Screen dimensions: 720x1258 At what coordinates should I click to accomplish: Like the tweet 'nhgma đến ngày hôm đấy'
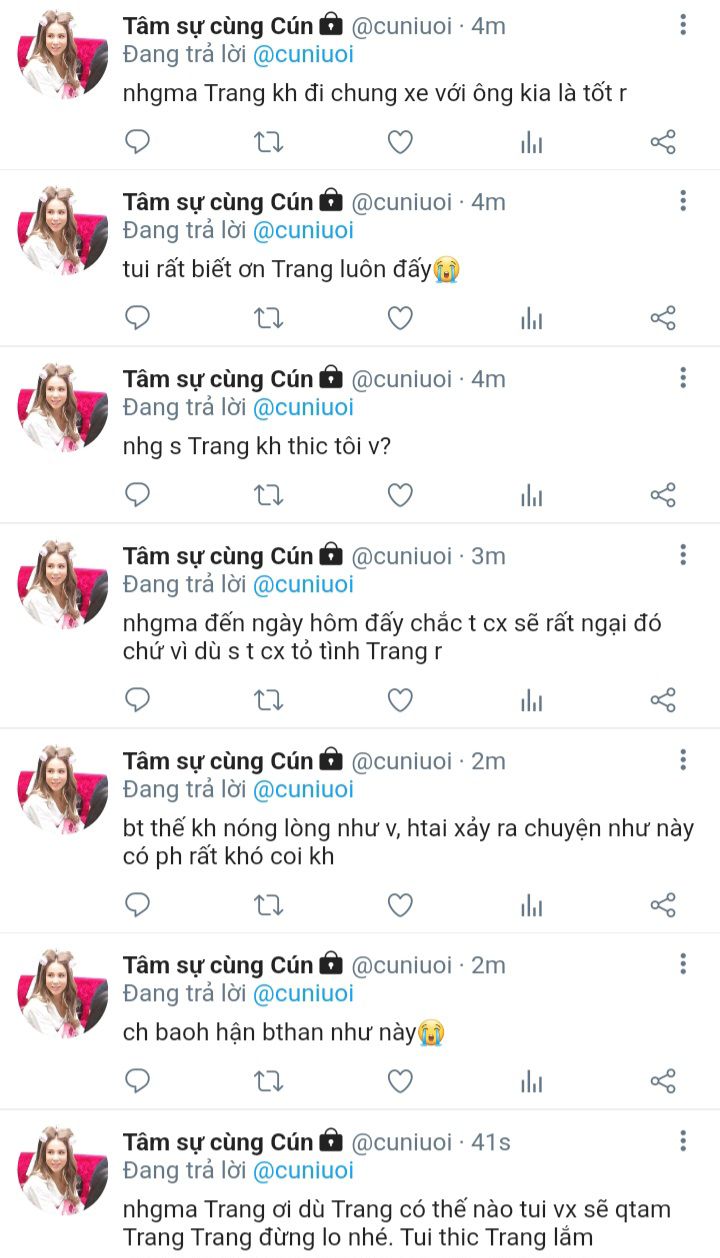400,700
